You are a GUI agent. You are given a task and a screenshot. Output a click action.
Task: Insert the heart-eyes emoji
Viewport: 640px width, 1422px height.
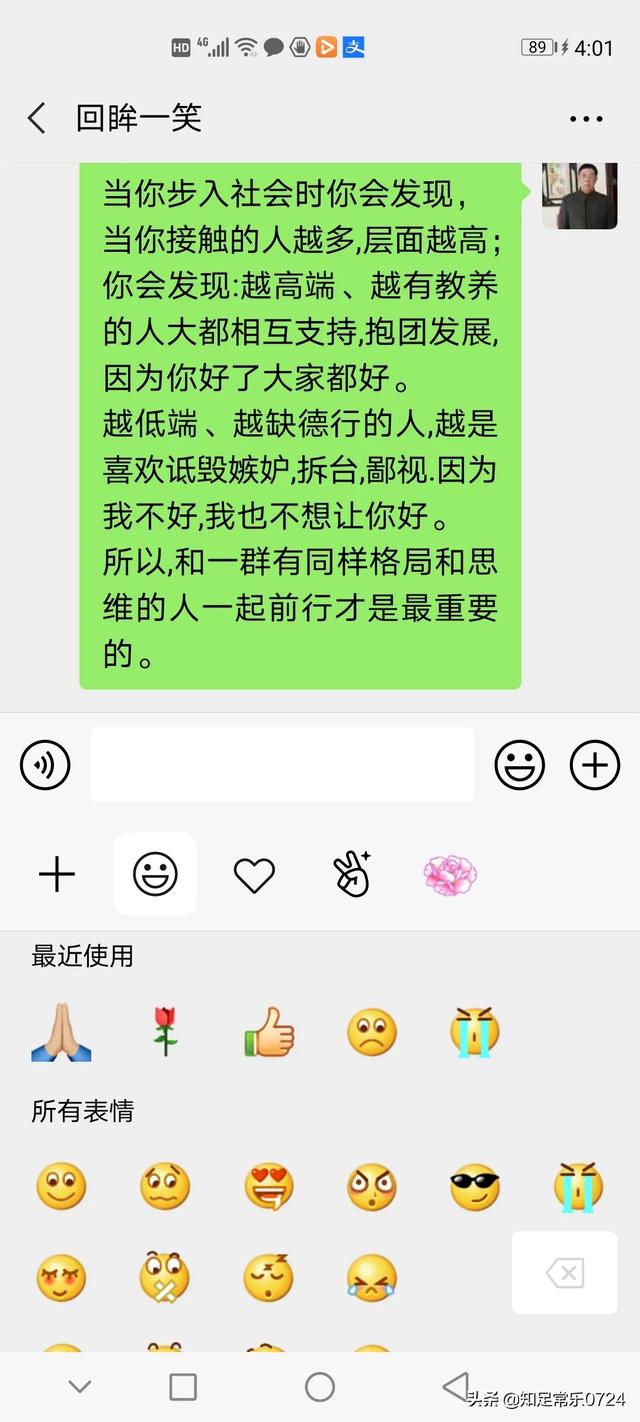click(x=269, y=1187)
